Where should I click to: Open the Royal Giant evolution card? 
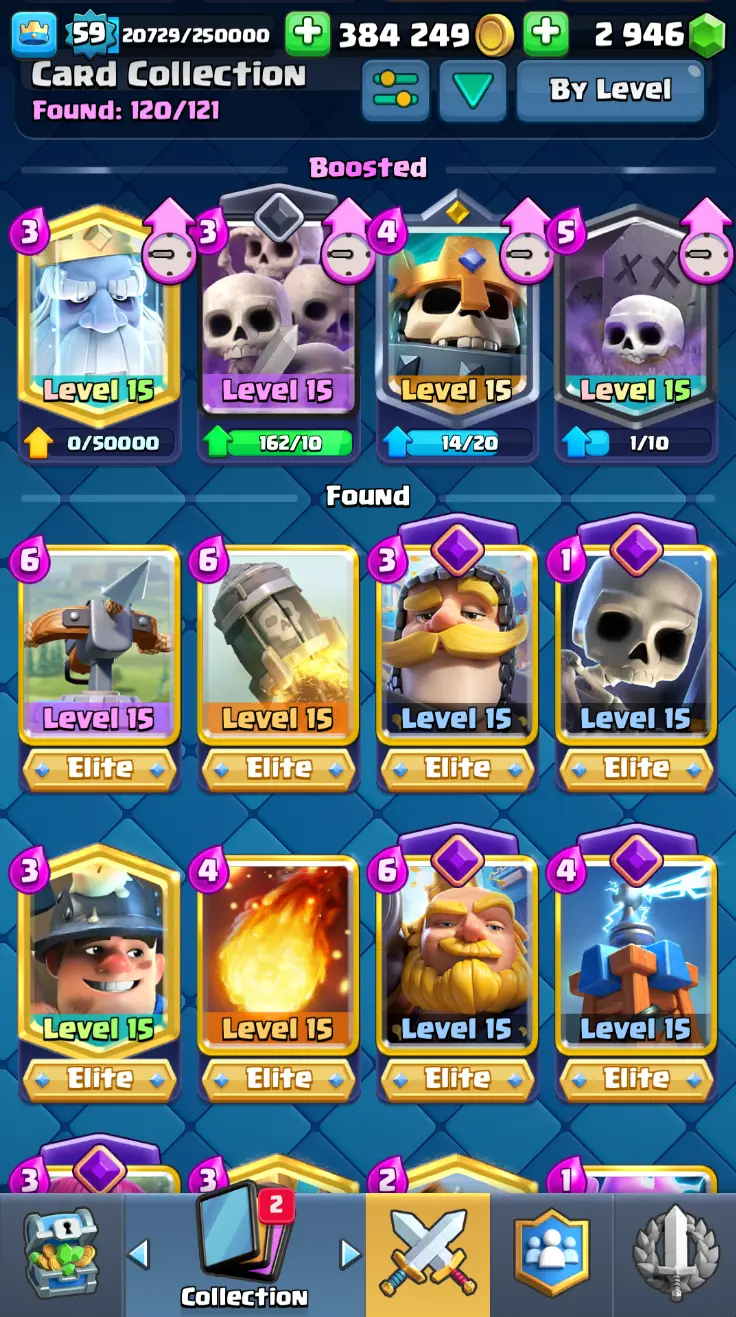point(457,955)
